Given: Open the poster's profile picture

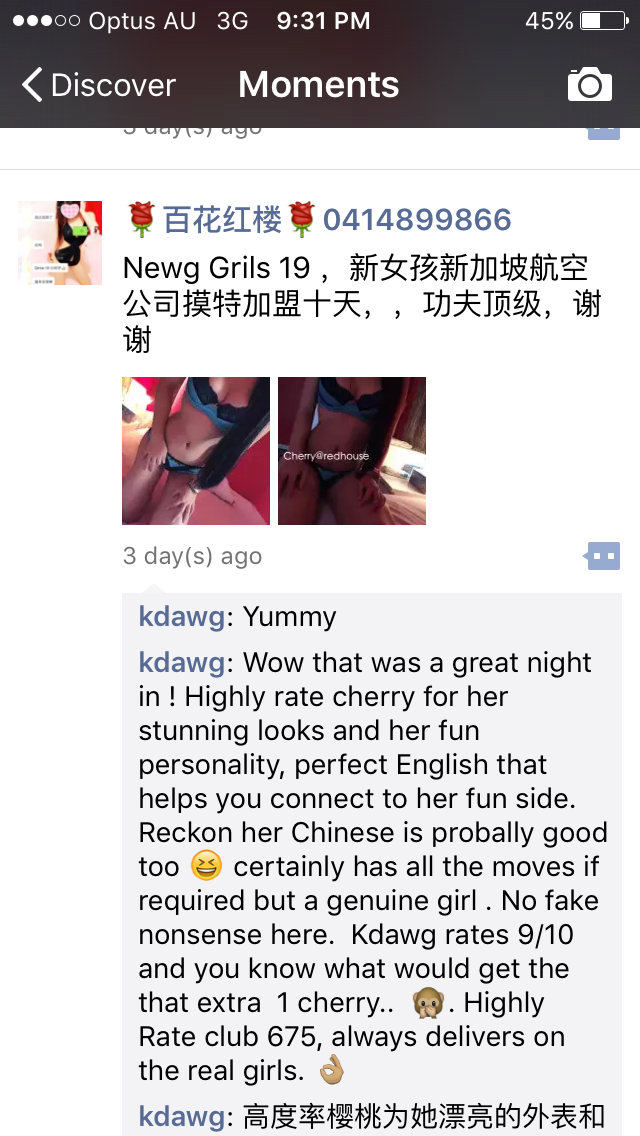Looking at the screenshot, I should (60, 243).
